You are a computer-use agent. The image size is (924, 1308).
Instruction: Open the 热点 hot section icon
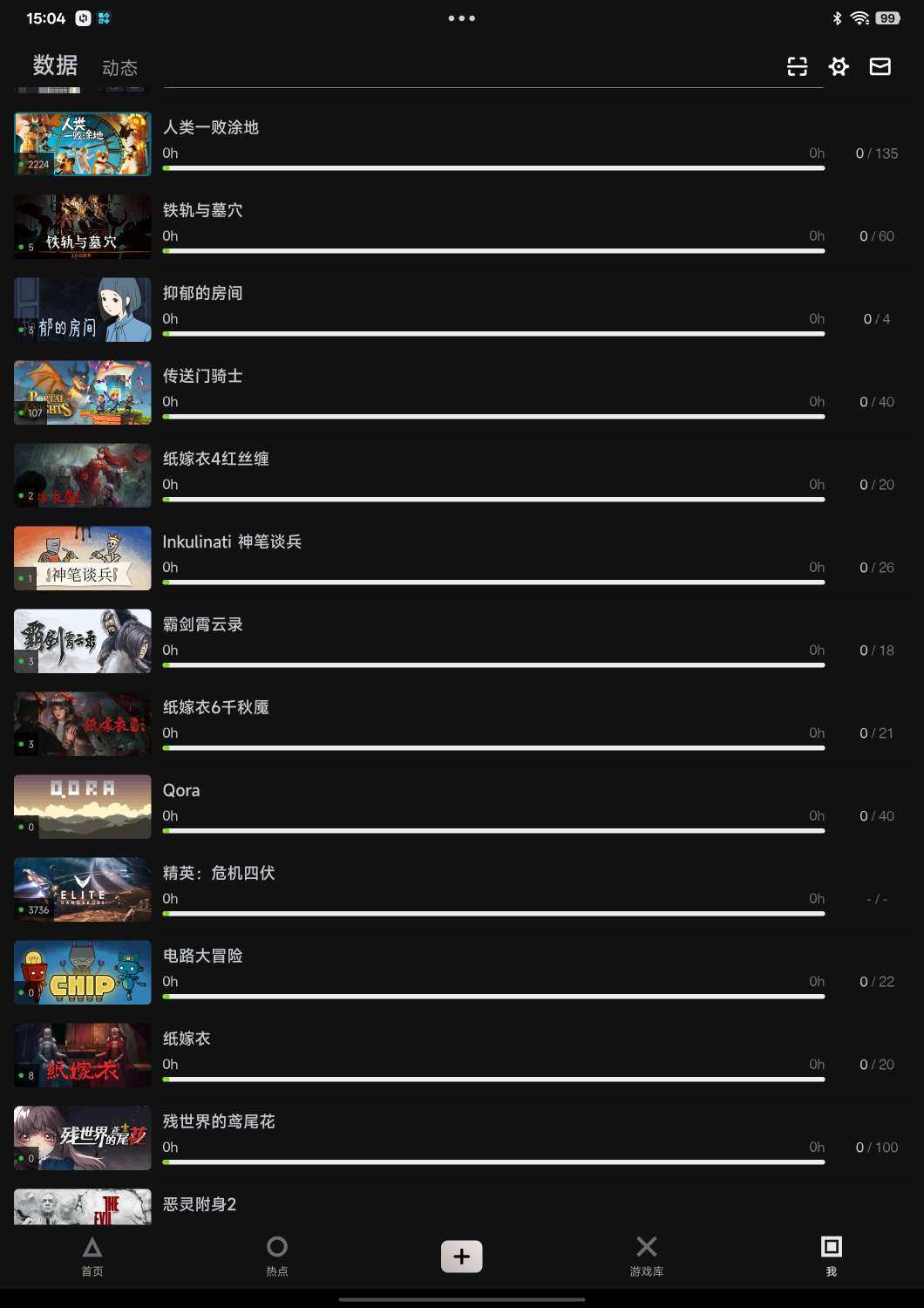point(277,1254)
